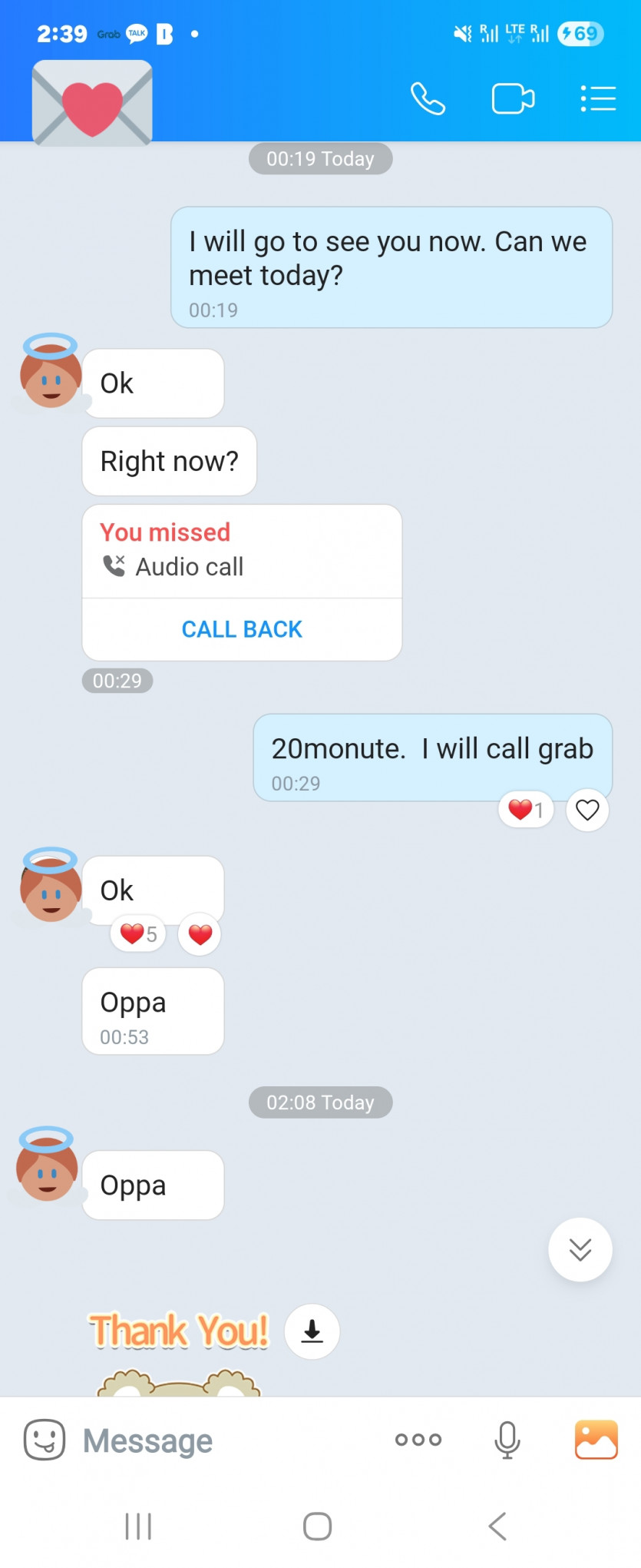Start an audio call
This screenshot has width=641, height=1568.
[x=428, y=98]
